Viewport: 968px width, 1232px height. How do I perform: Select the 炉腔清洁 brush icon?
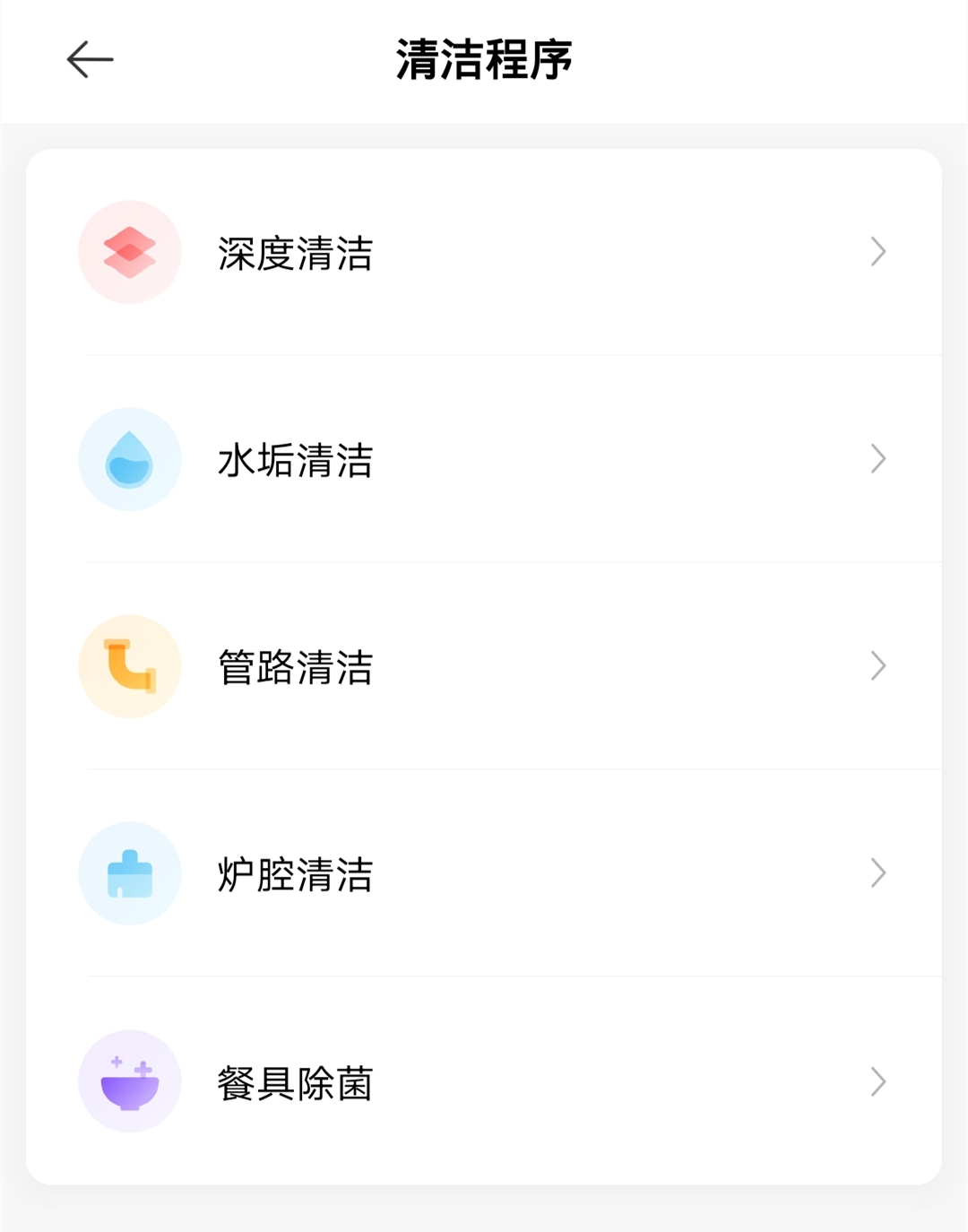130,873
